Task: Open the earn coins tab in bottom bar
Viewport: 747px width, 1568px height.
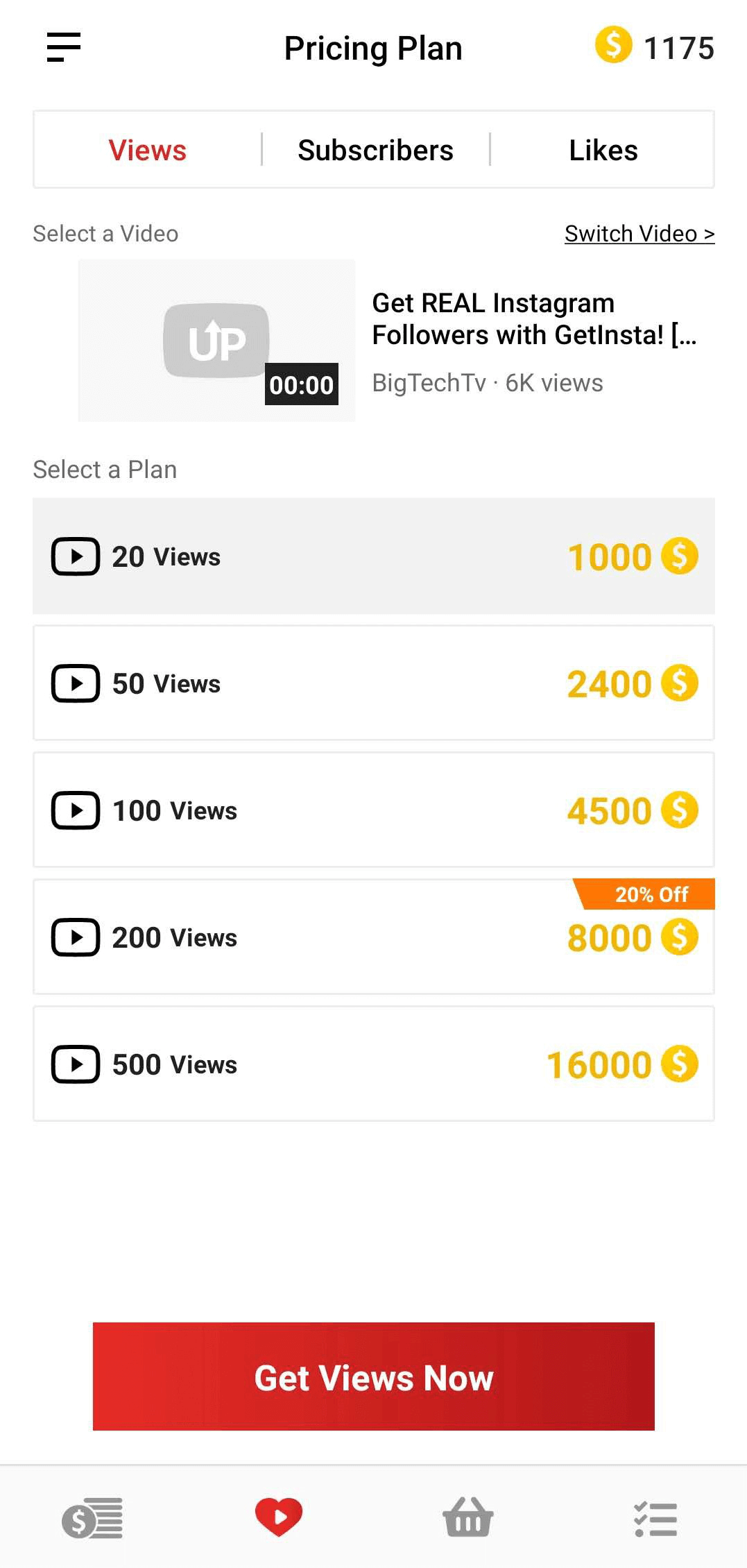Action: pyautogui.click(x=92, y=1518)
